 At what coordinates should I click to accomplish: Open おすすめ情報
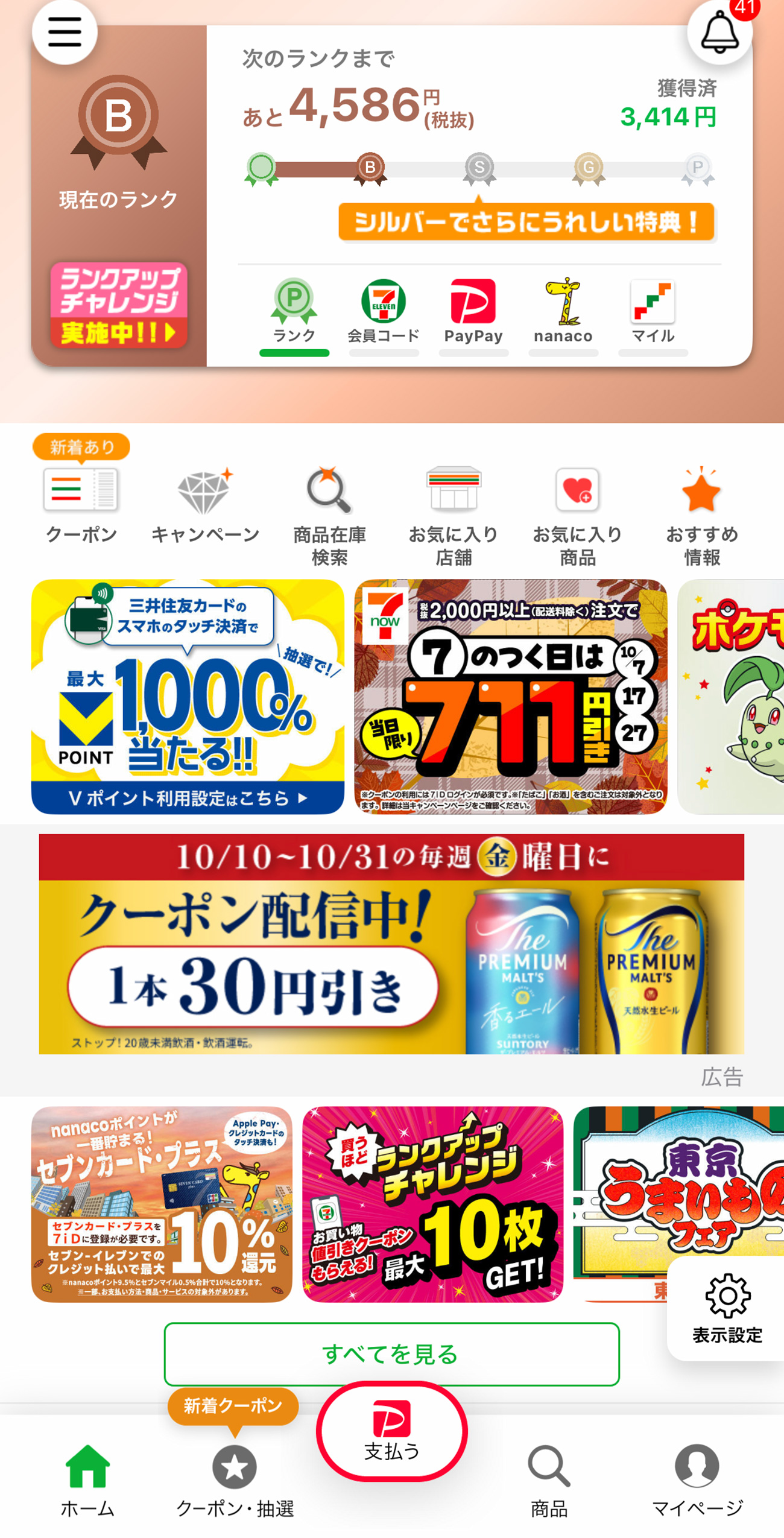pos(701,513)
